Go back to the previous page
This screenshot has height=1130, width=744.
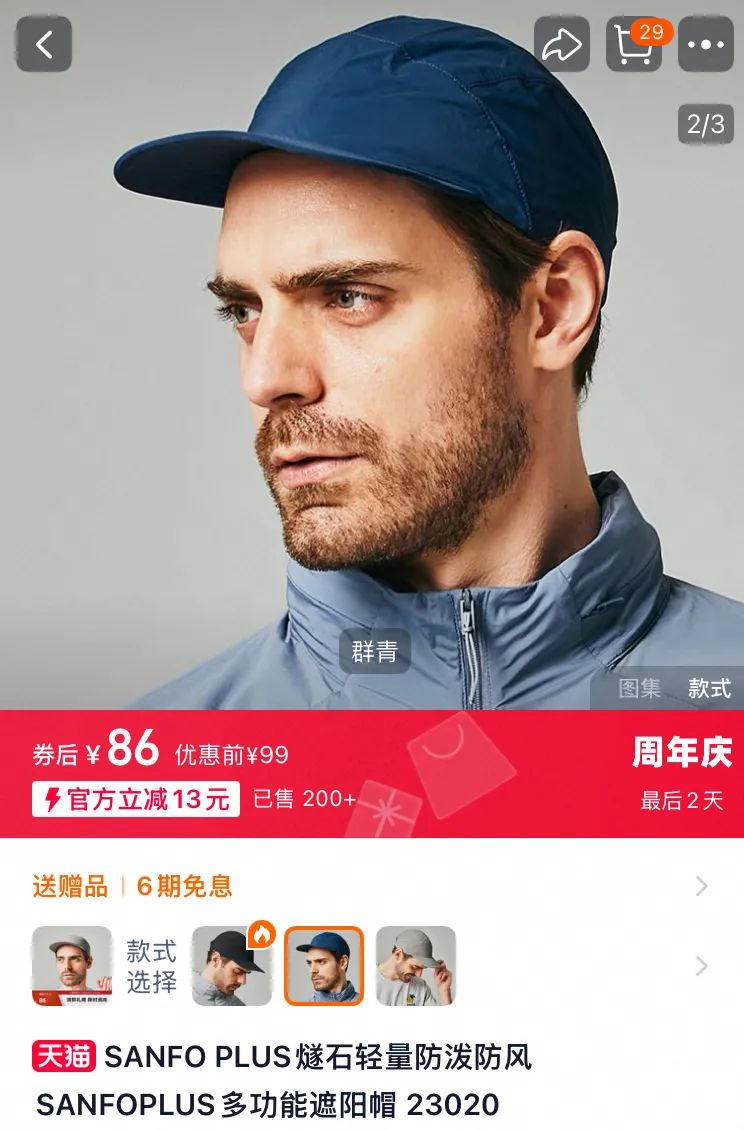(43, 44)
